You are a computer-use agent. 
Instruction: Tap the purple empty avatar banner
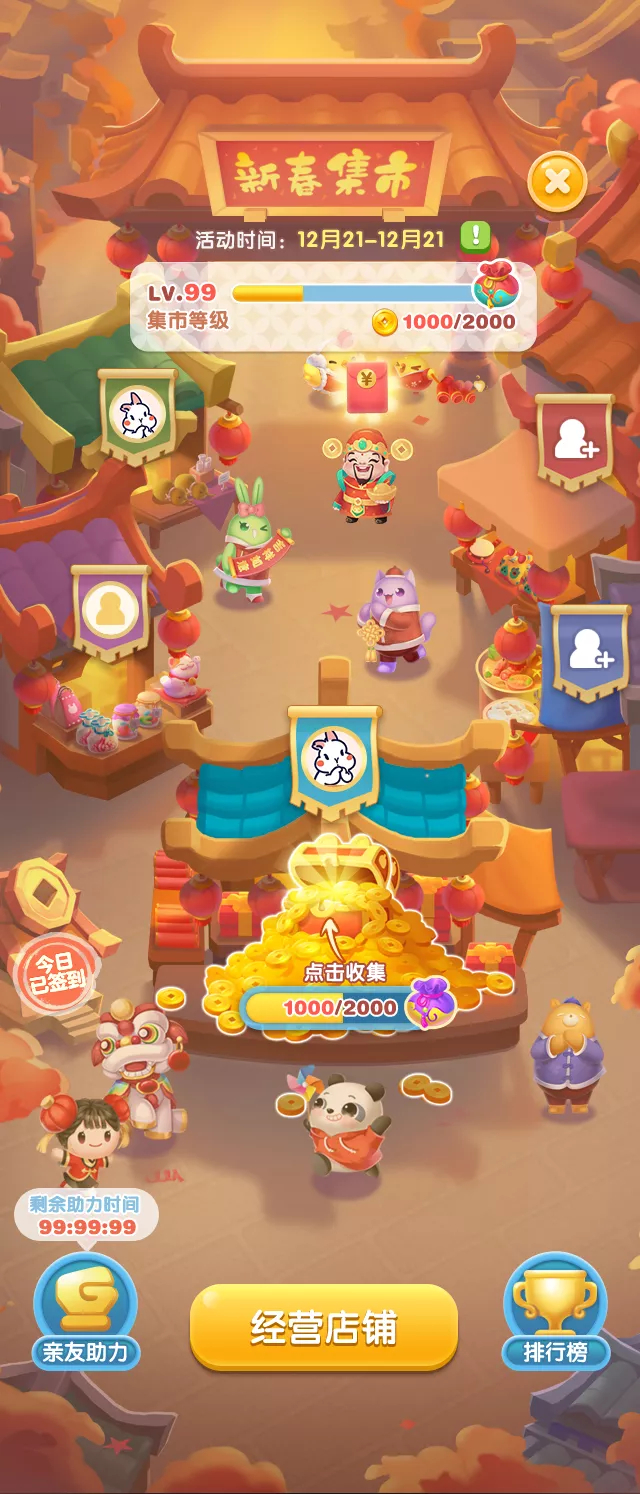tap(110, 611)
